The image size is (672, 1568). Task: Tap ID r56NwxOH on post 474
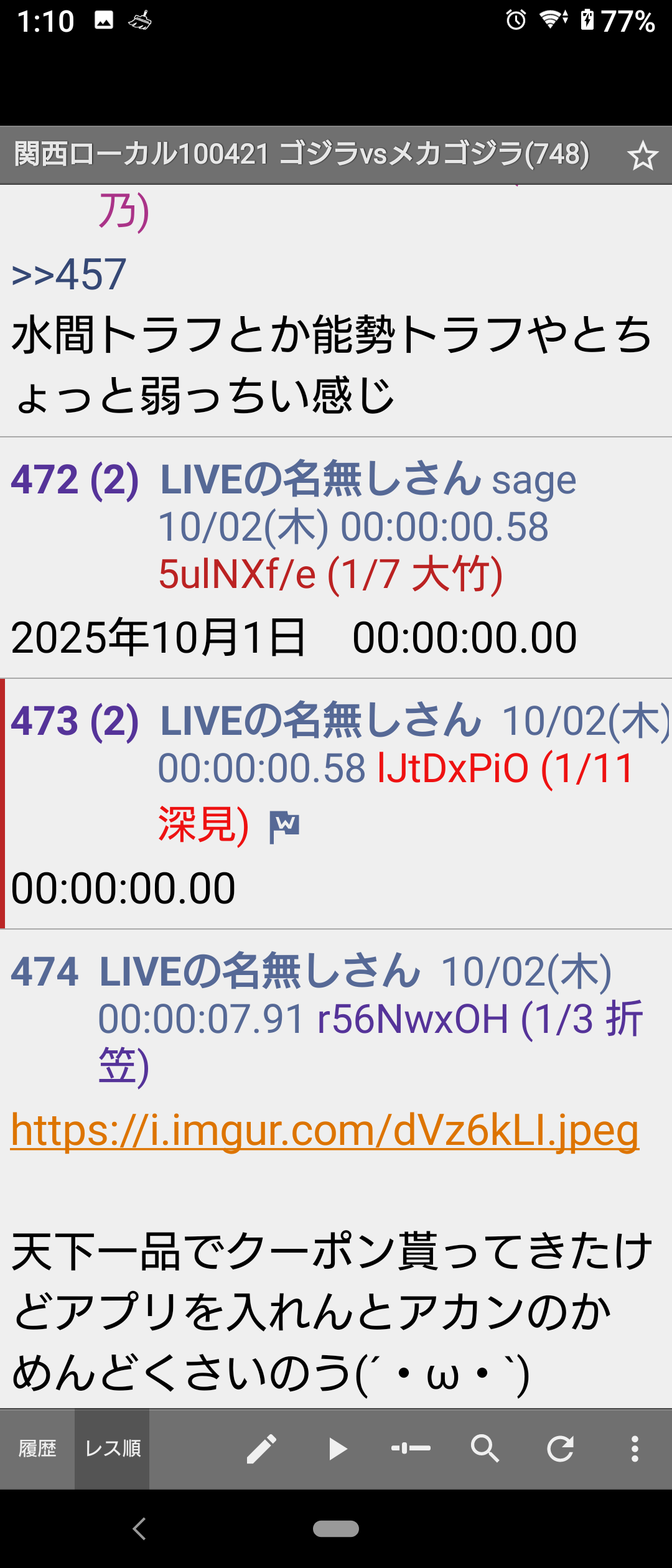[413, 1019]
